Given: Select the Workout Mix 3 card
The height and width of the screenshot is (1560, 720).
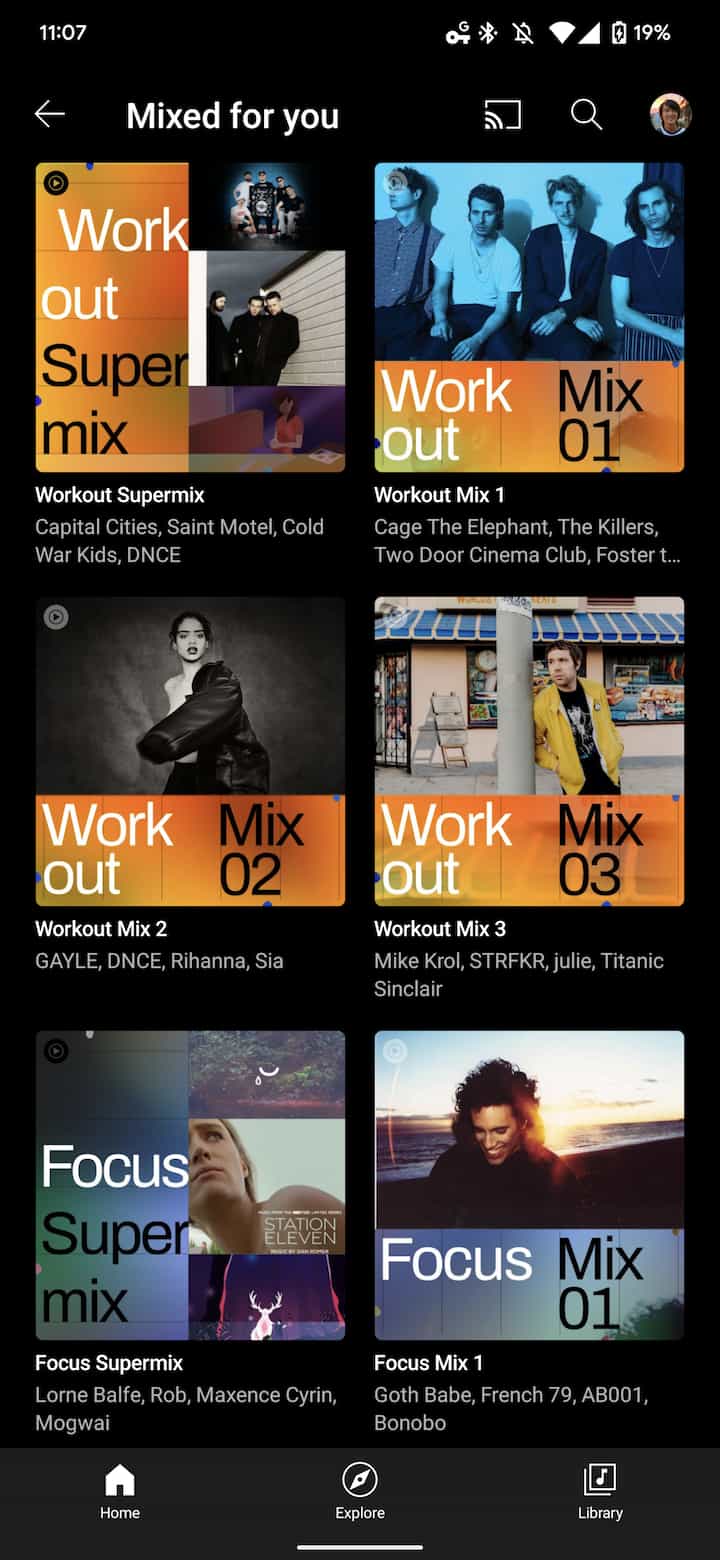Looking at the screenshot, I should tap(529, 751).
